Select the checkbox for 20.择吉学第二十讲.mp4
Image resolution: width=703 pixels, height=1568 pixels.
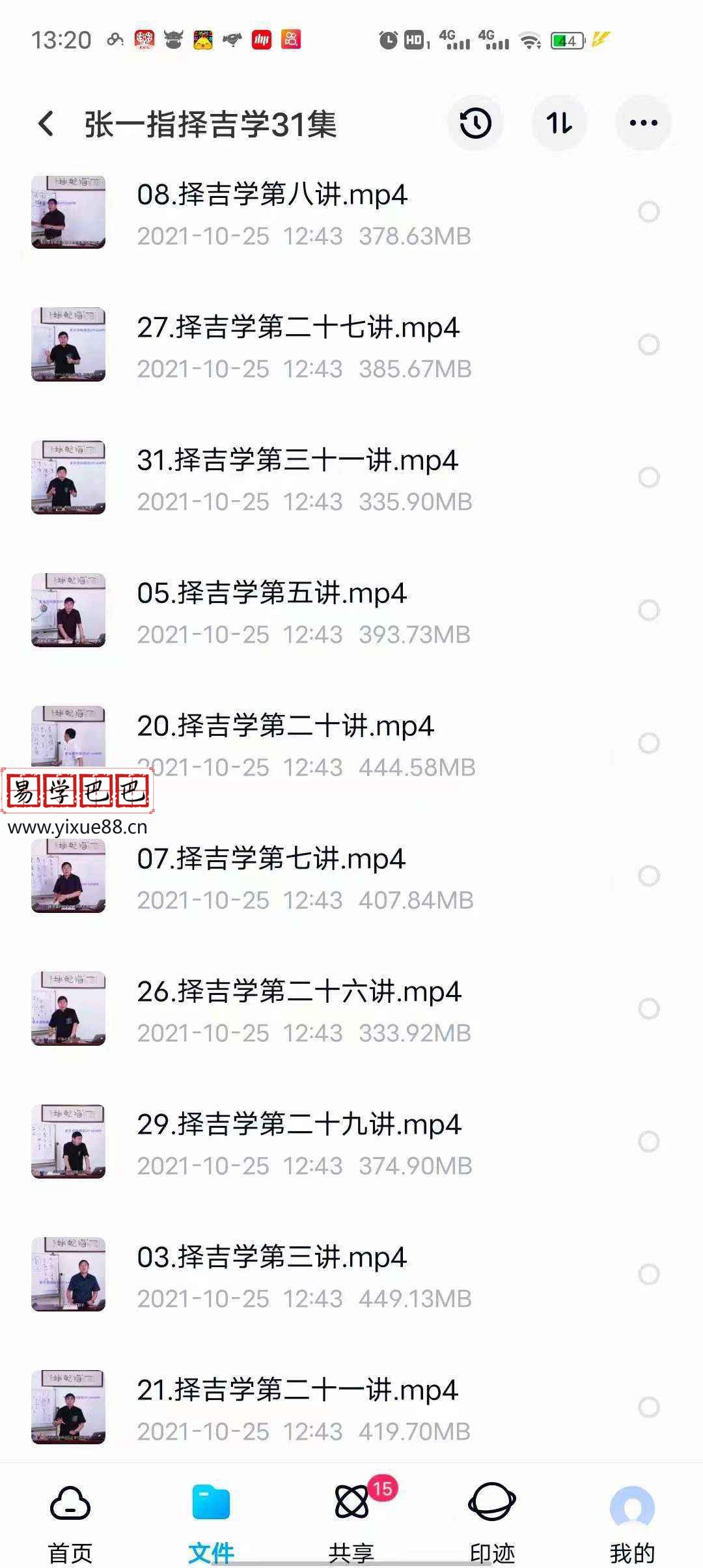[647, 742]
